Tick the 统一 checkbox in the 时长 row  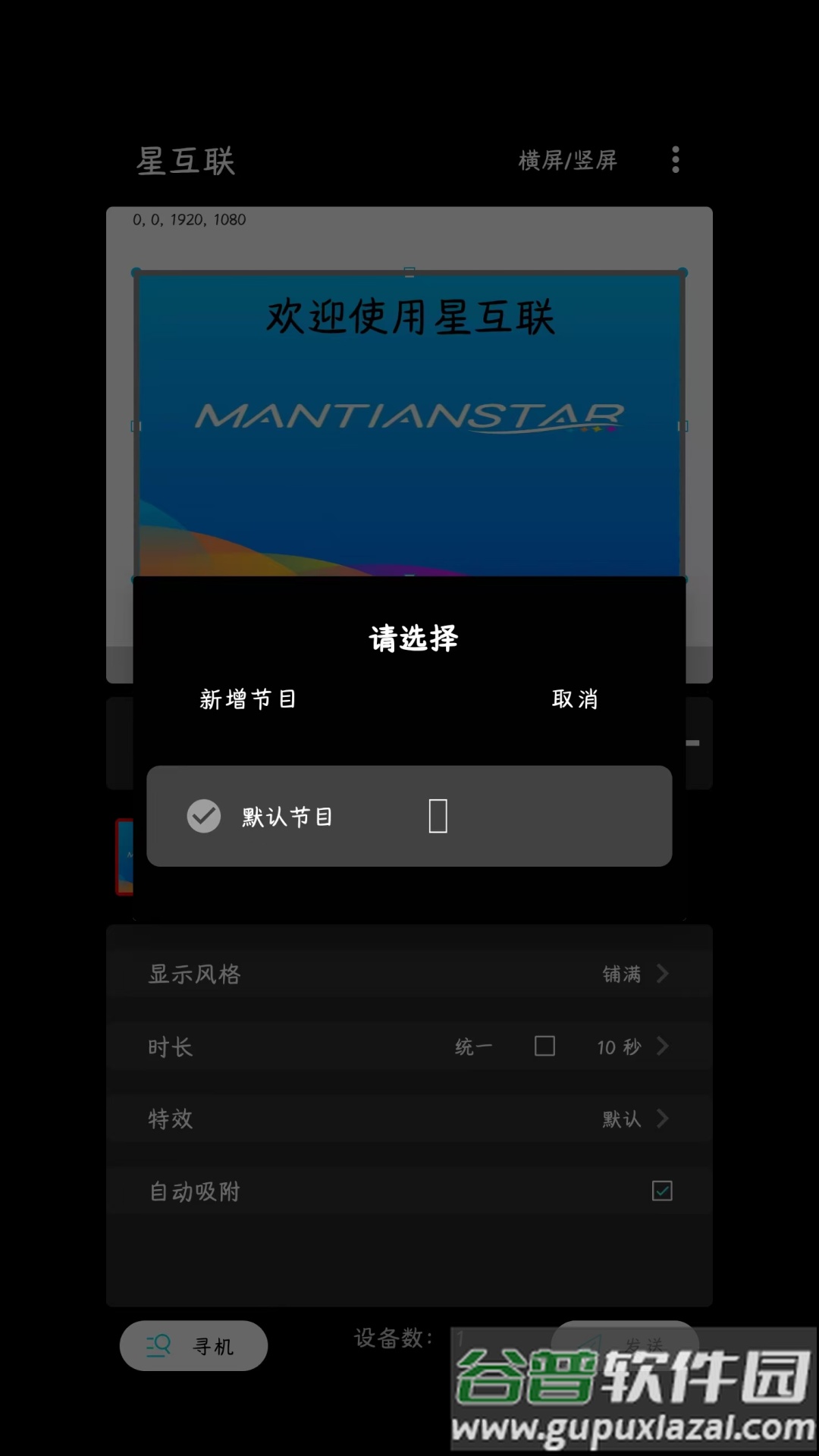(544, 1046)
